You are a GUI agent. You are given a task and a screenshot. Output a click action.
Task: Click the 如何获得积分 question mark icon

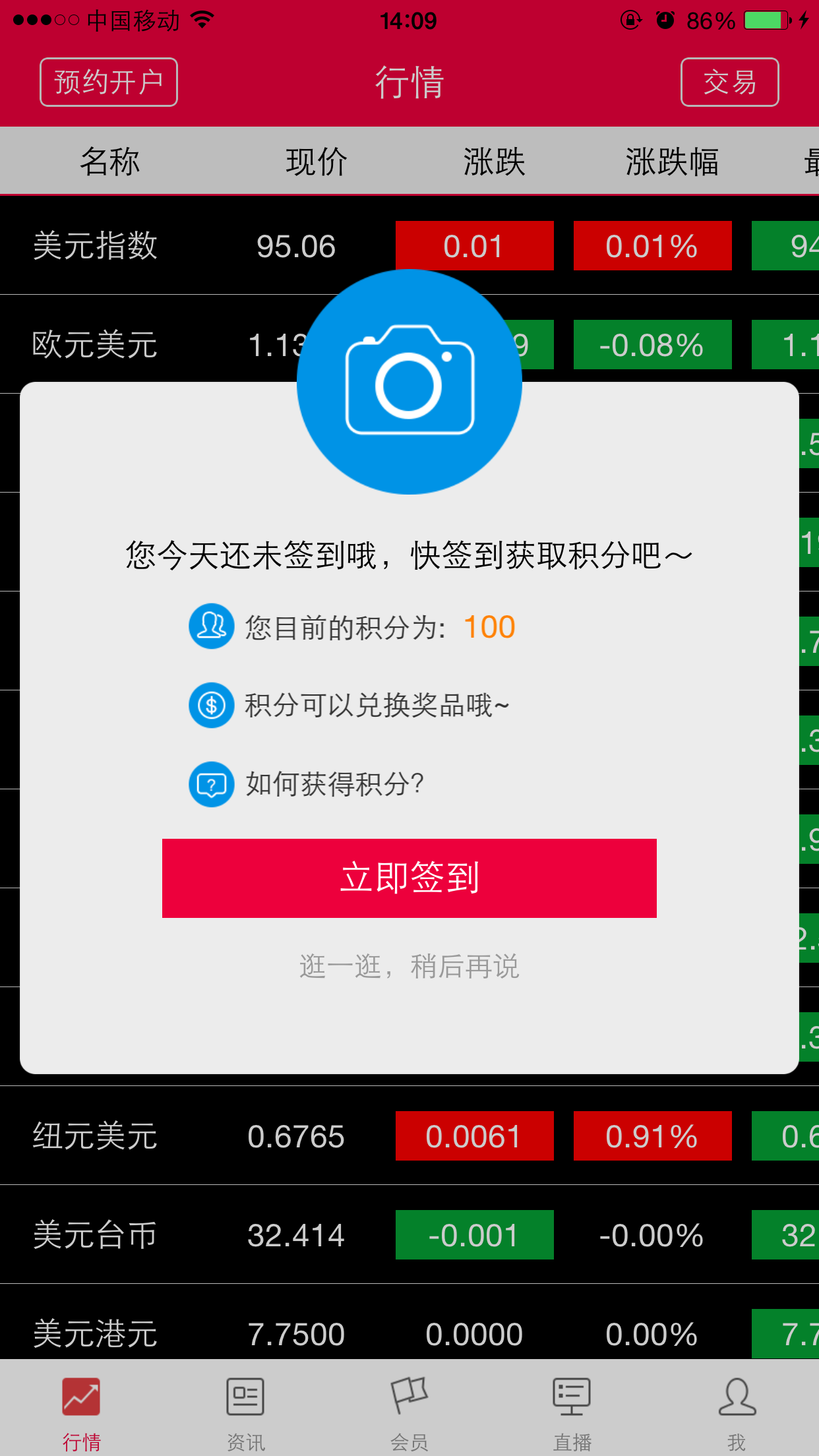[x=211, y=785]
